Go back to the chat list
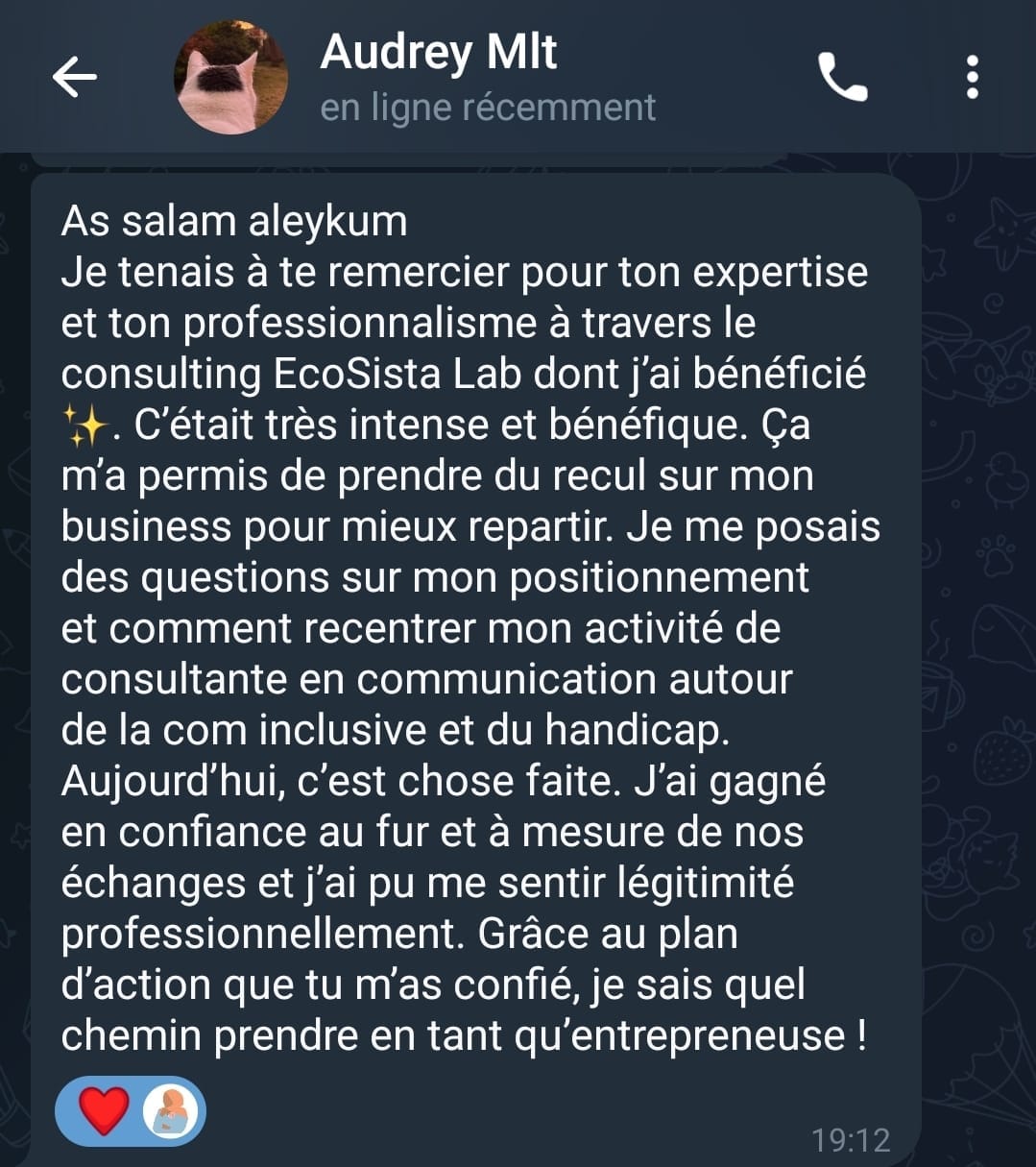The height and width of the screenshot is (1167, 1036). coord(75,77)
